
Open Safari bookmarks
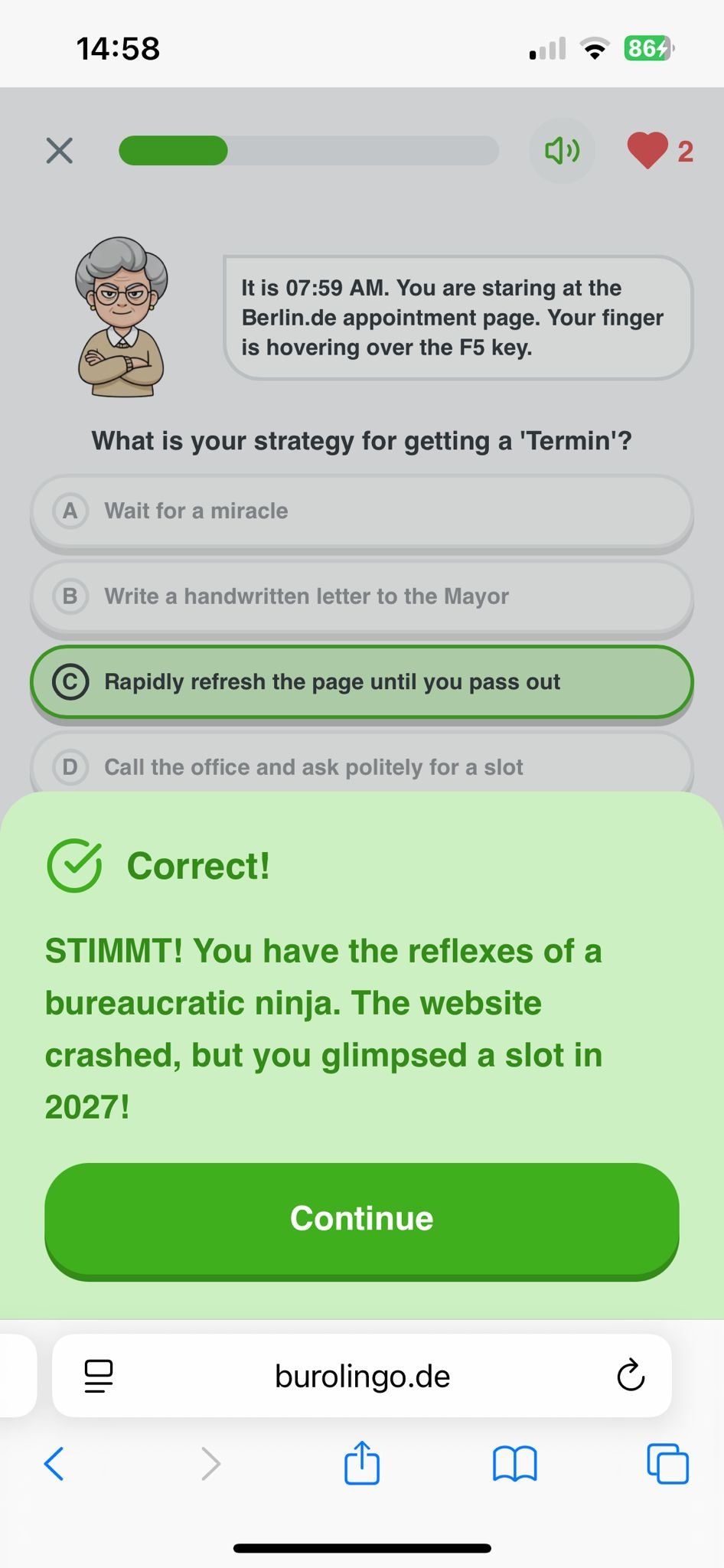tap(515, 1464)
